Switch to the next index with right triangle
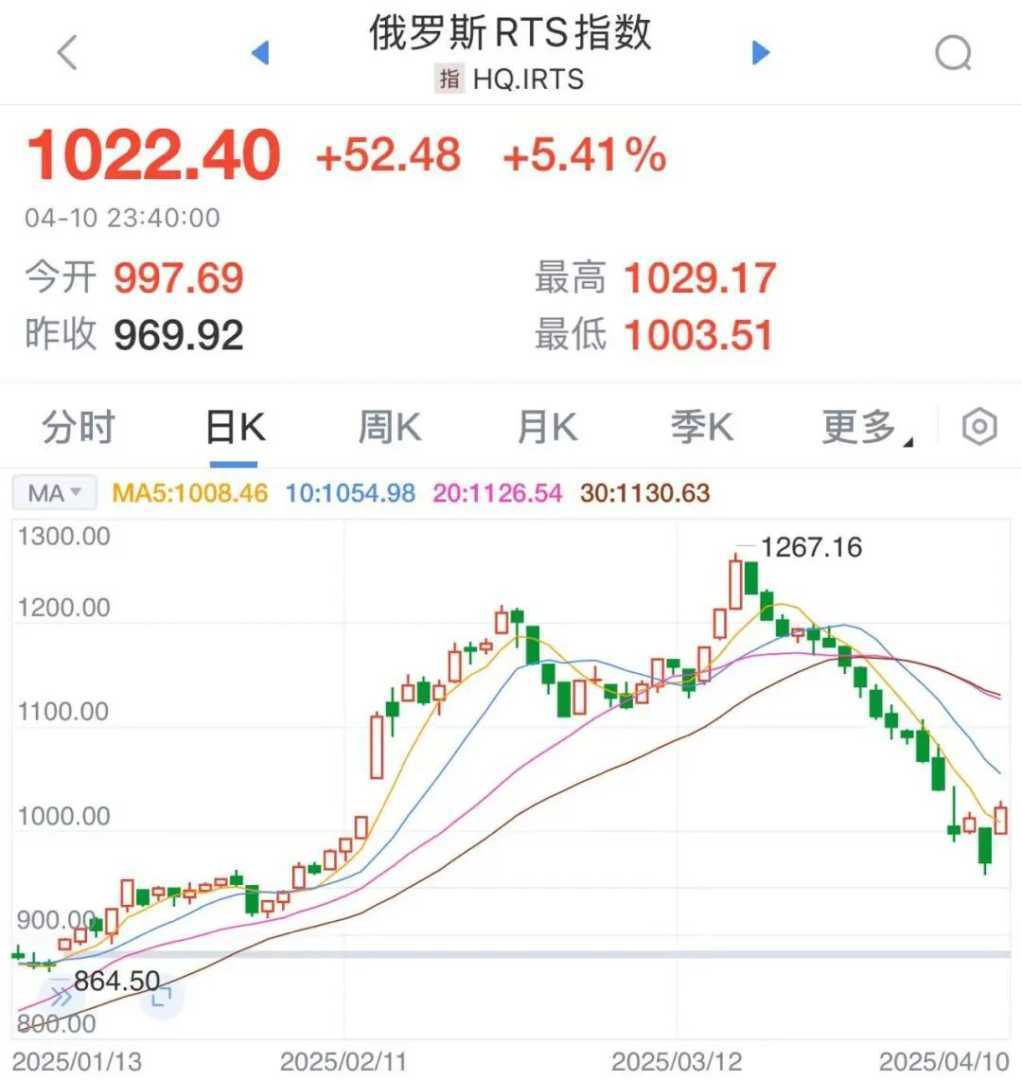This screenshot has height=1080, width=1022. pyautogui.click(x=761, y=53)
